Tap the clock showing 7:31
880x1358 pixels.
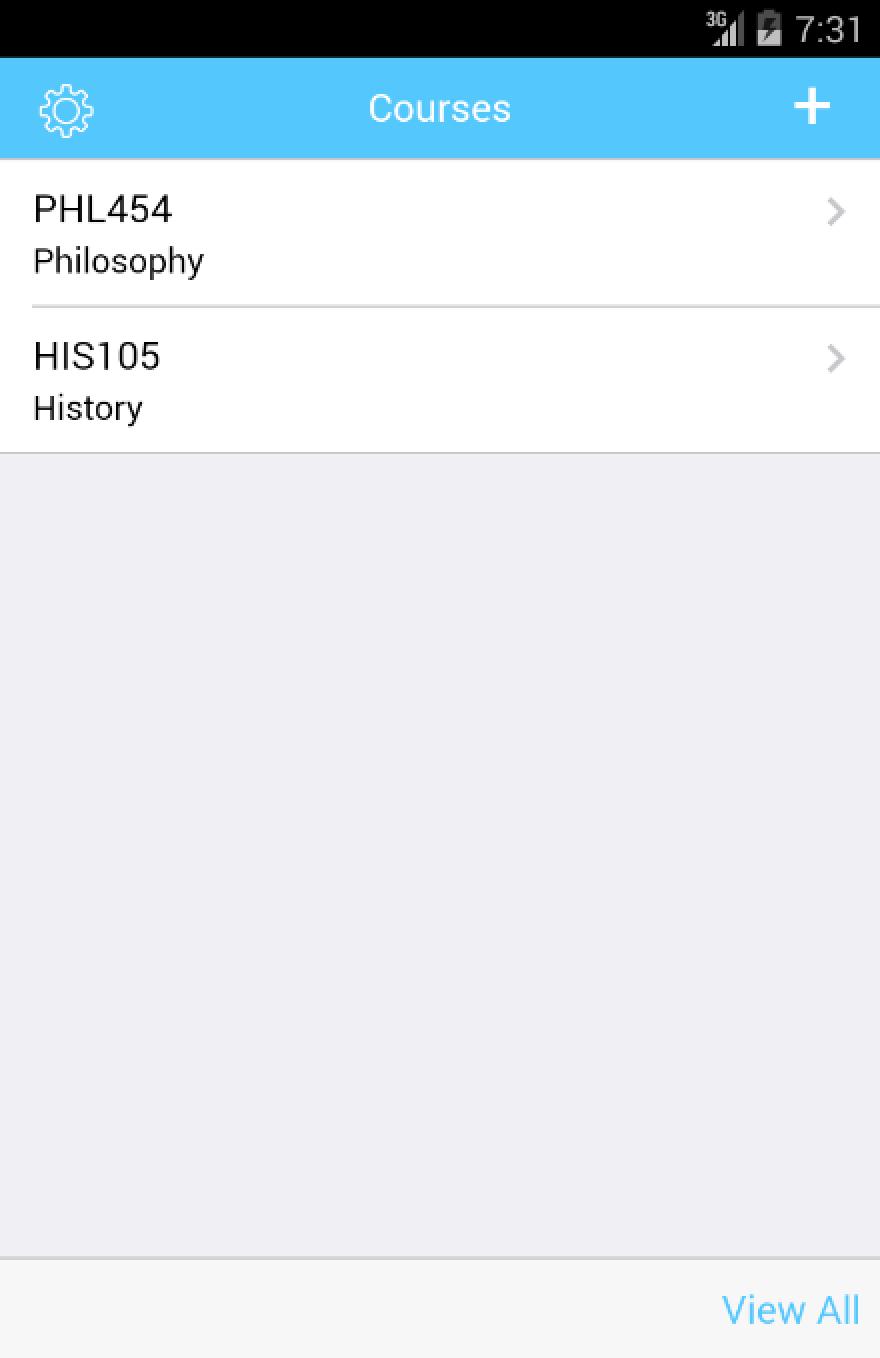[832, 30]
